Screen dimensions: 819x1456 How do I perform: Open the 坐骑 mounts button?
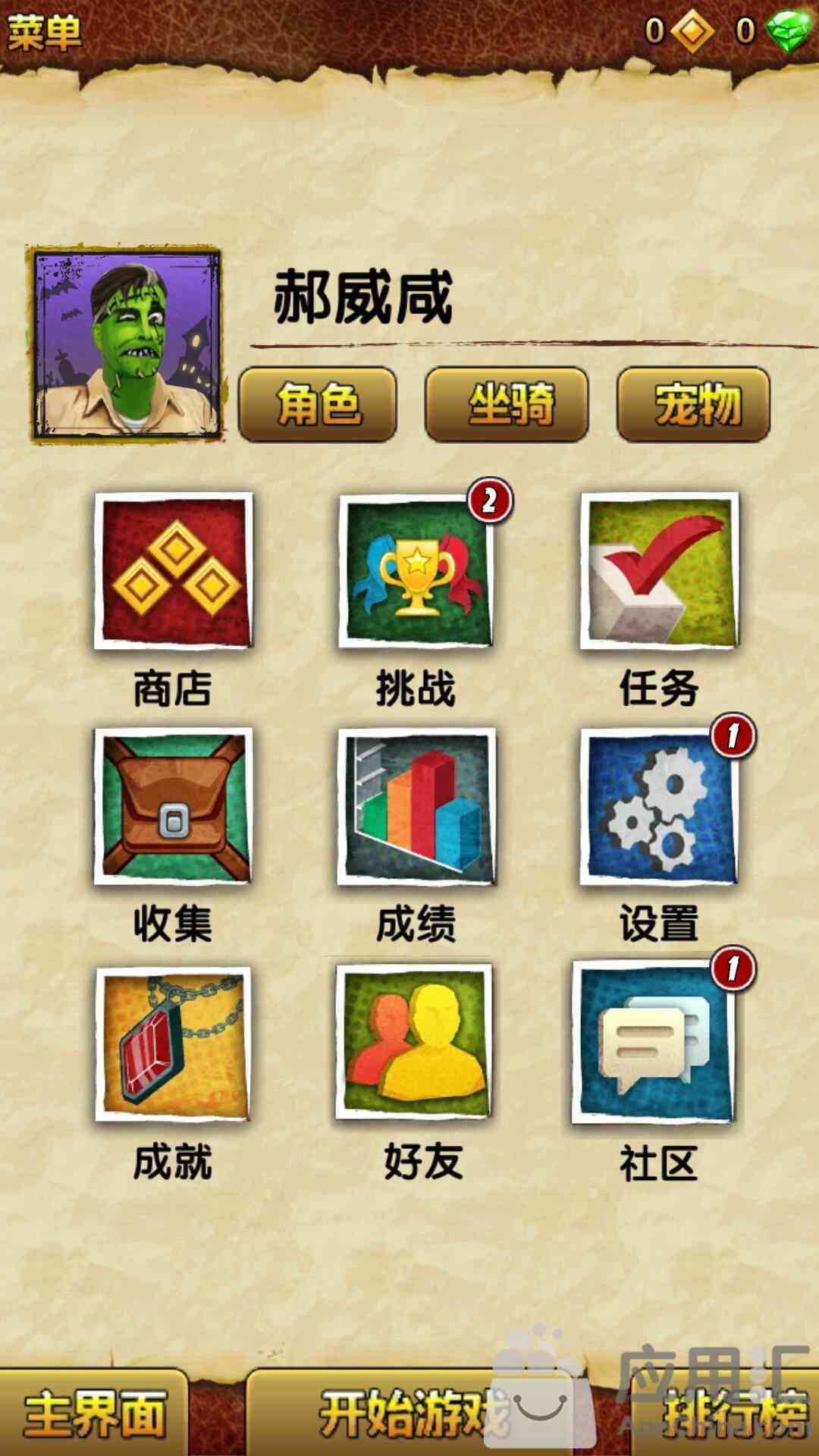pyautogui.click(x=507, y=404)
